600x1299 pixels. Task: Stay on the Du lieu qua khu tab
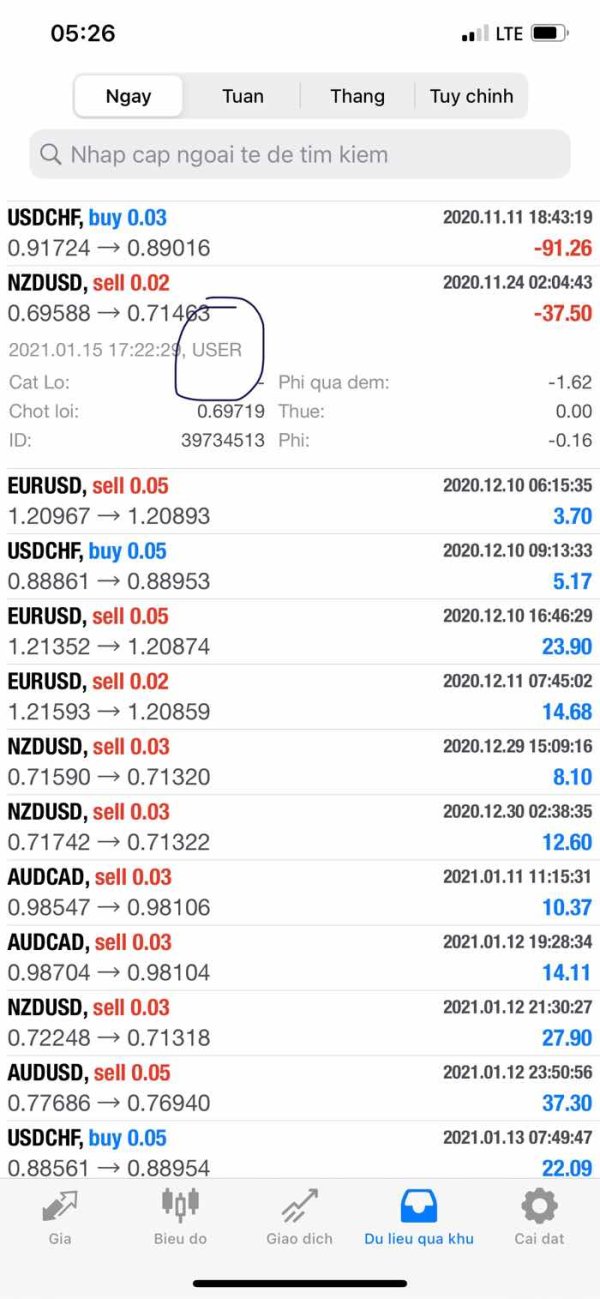point(419,1216)
